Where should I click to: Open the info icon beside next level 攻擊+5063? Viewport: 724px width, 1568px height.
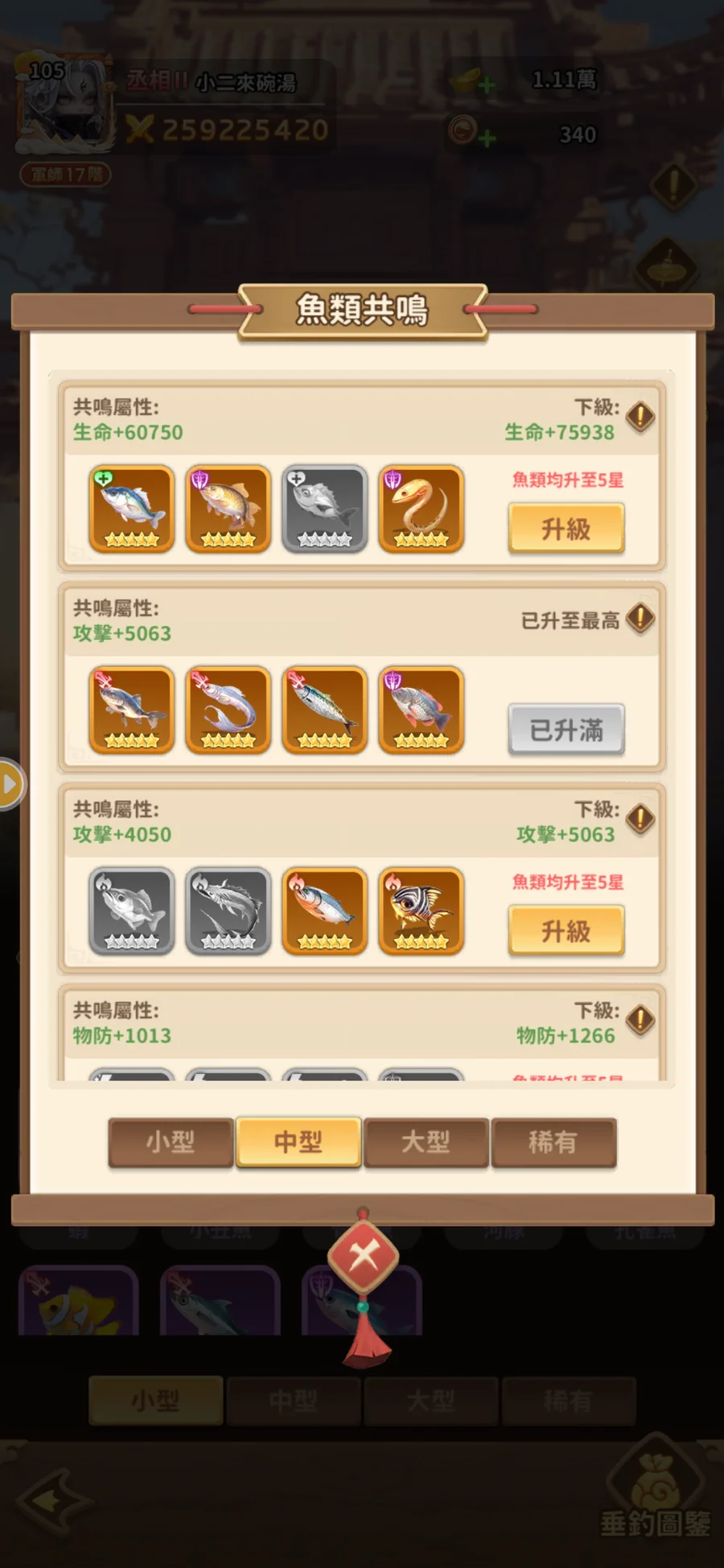[640, 819]
